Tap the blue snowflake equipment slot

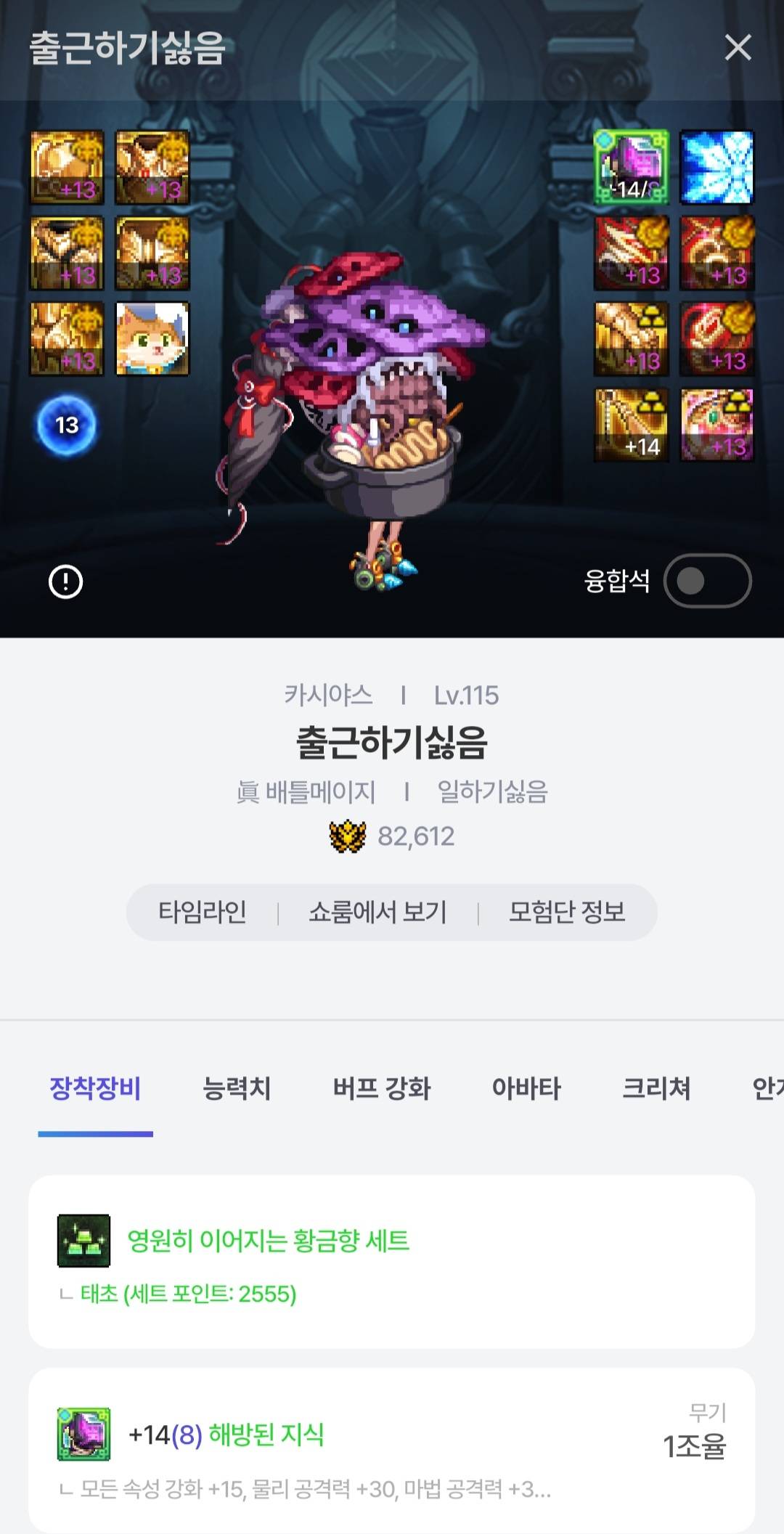tap(716, 168)
